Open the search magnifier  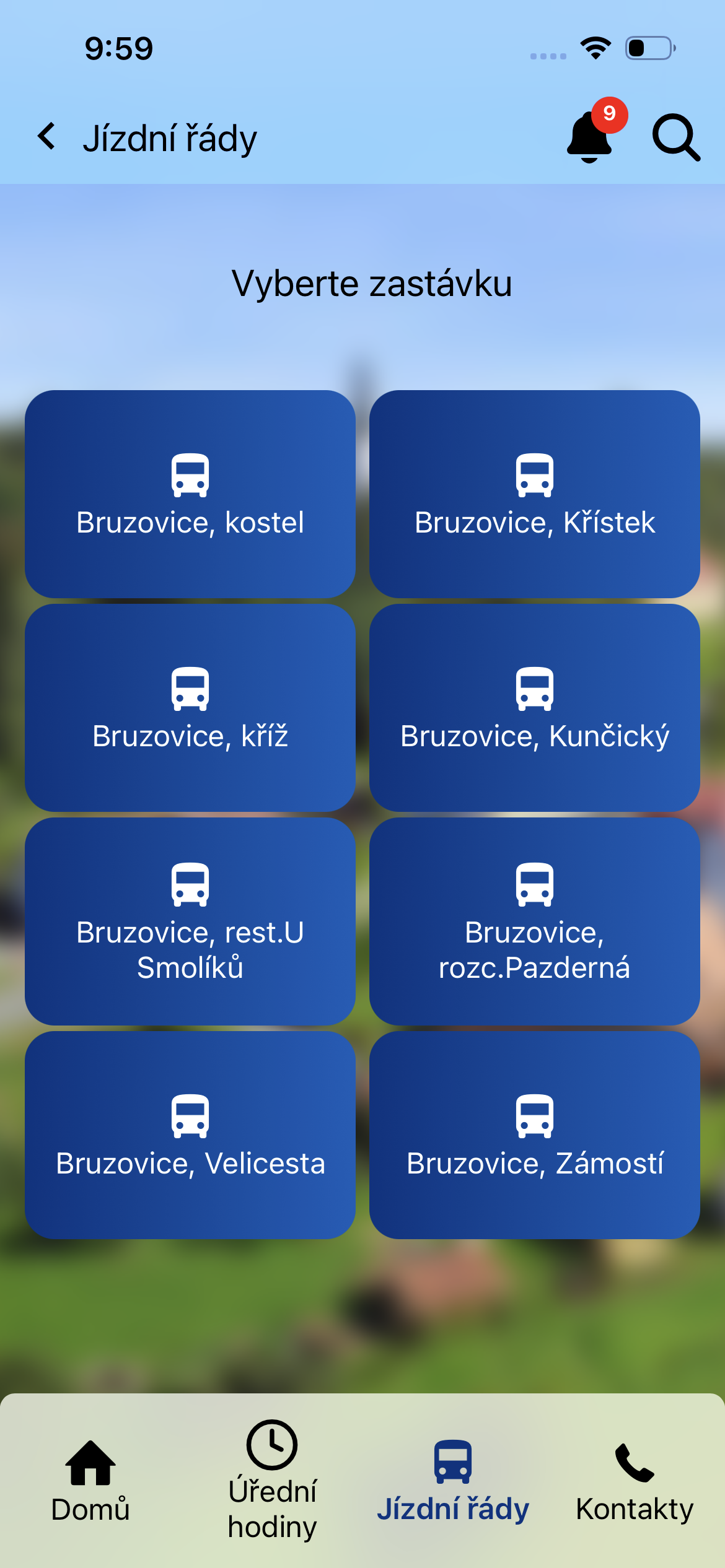(x=676, y=137)
